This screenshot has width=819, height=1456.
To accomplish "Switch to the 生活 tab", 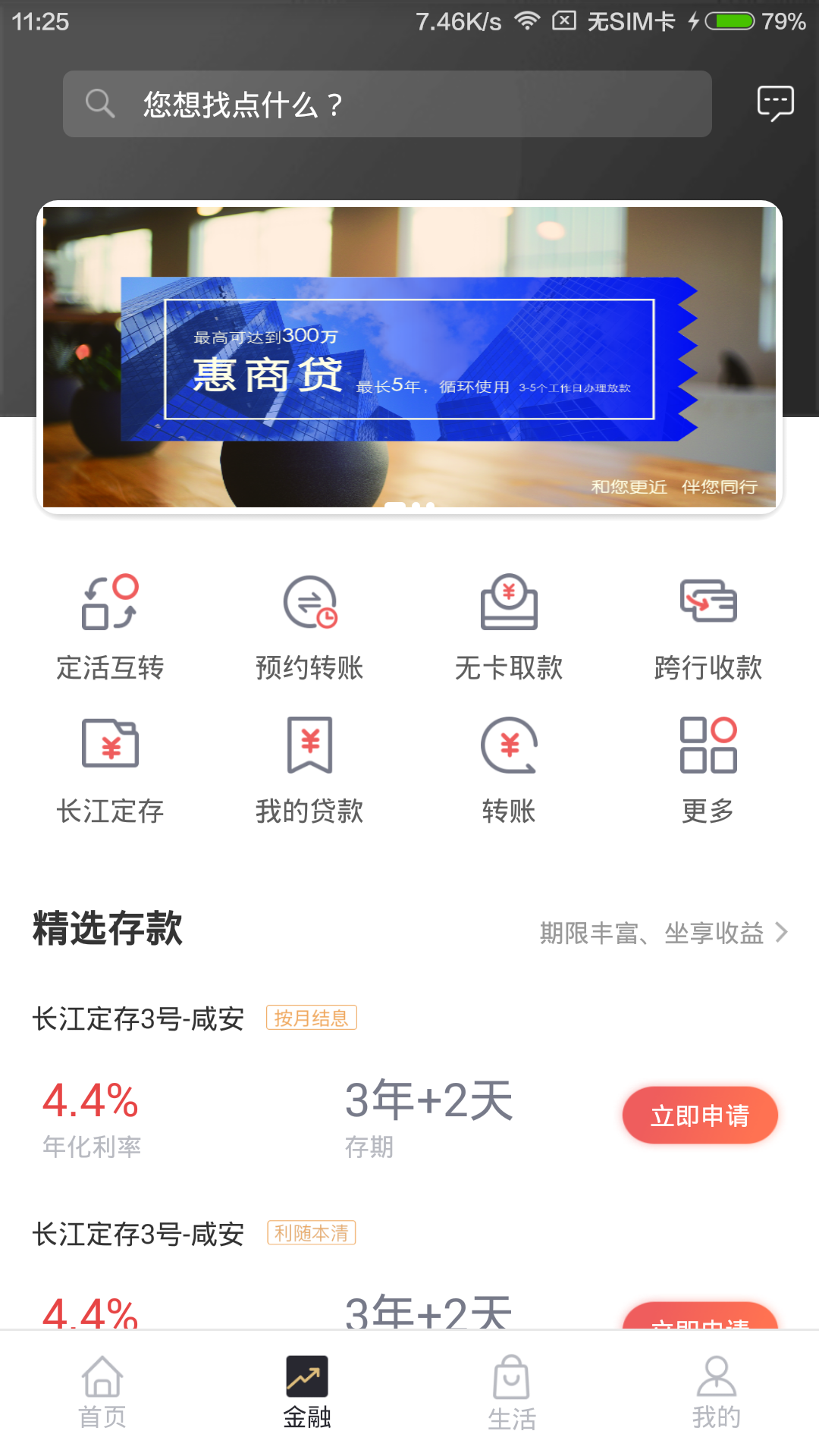I will pyautogui.click(x=512, y=1392).
